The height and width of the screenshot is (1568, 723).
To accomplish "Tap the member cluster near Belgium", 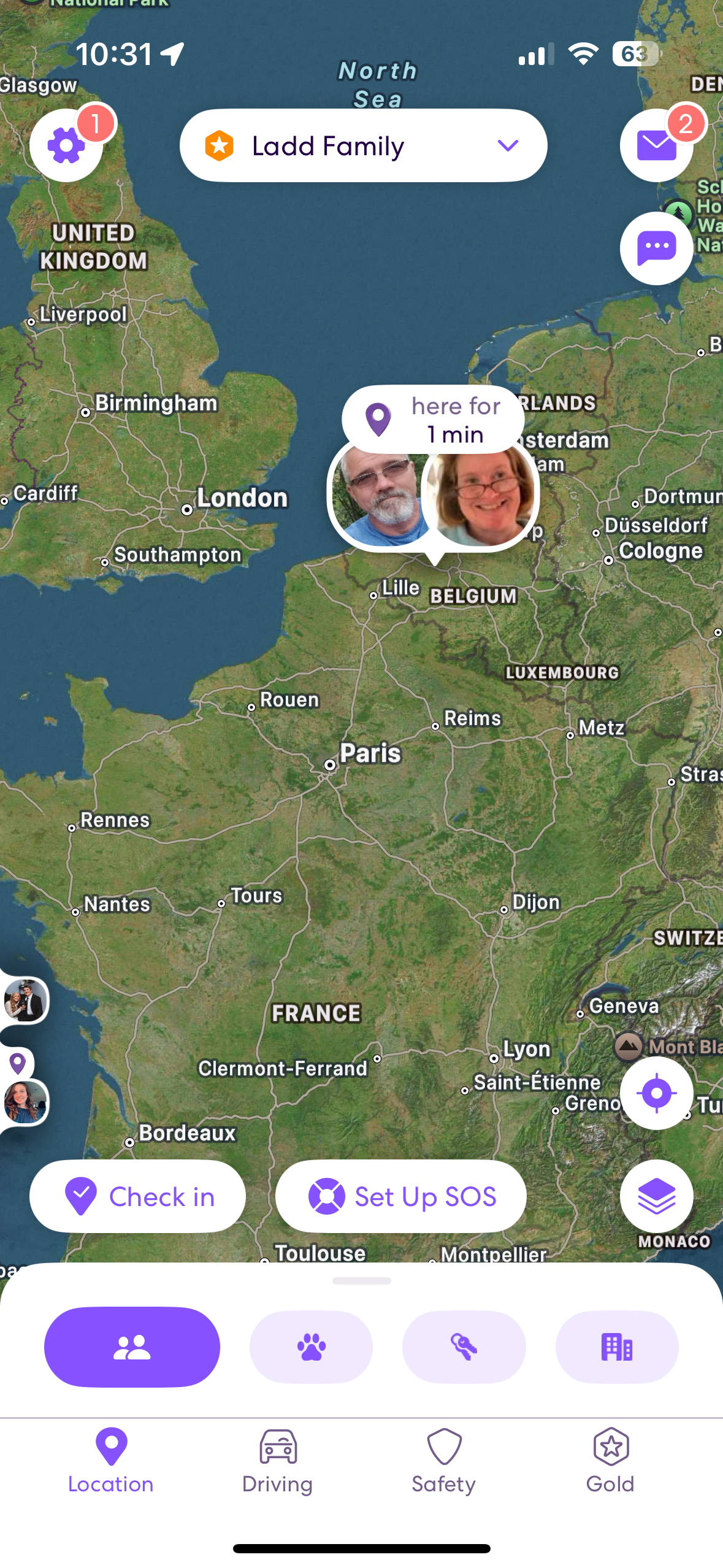I will 434,494.
